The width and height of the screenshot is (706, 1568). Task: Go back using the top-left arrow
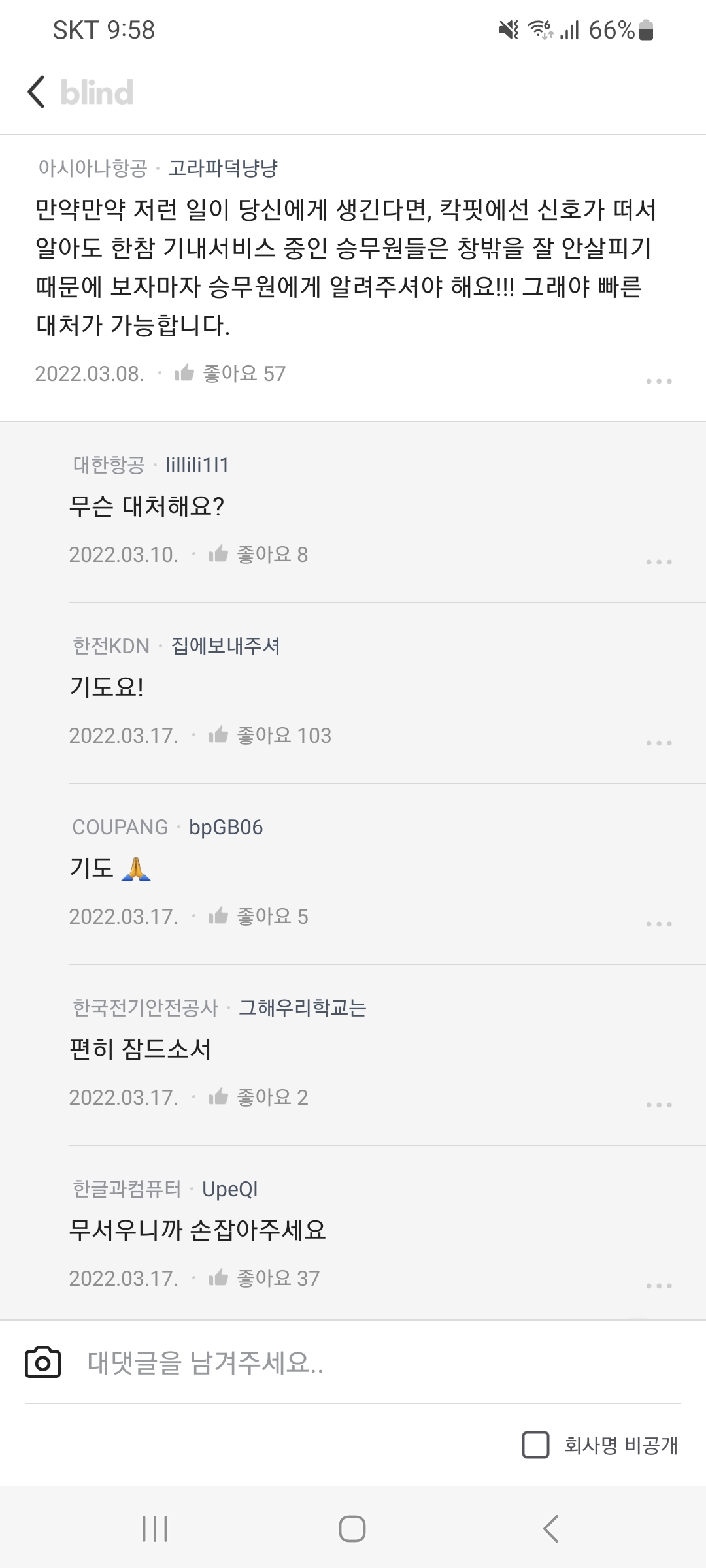(37, 91)
